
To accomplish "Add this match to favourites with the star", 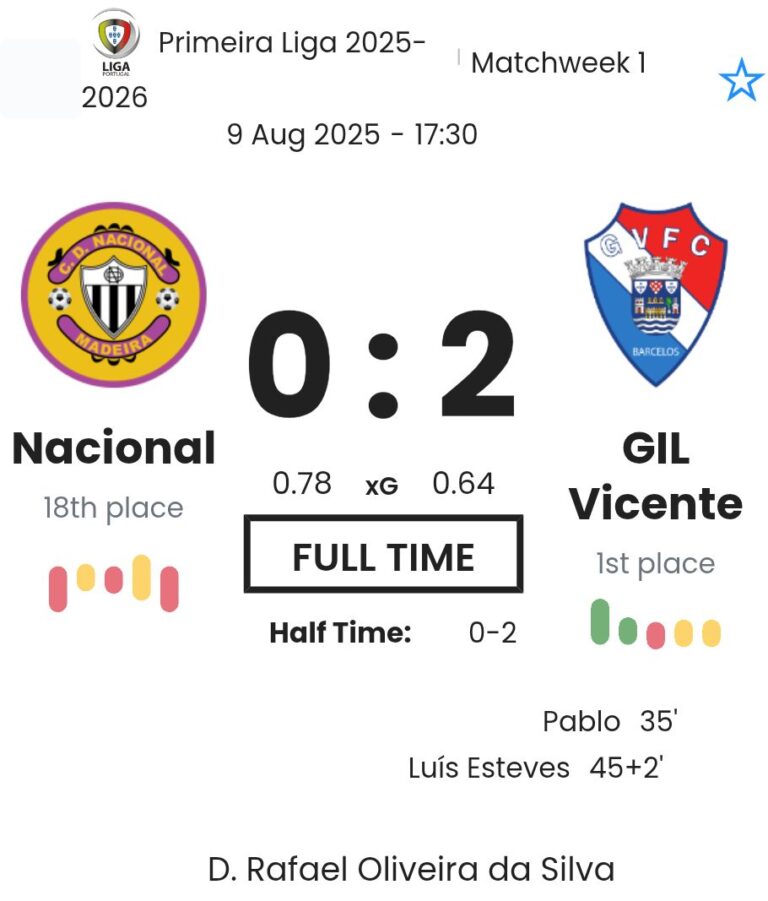I will click(741, 81).
